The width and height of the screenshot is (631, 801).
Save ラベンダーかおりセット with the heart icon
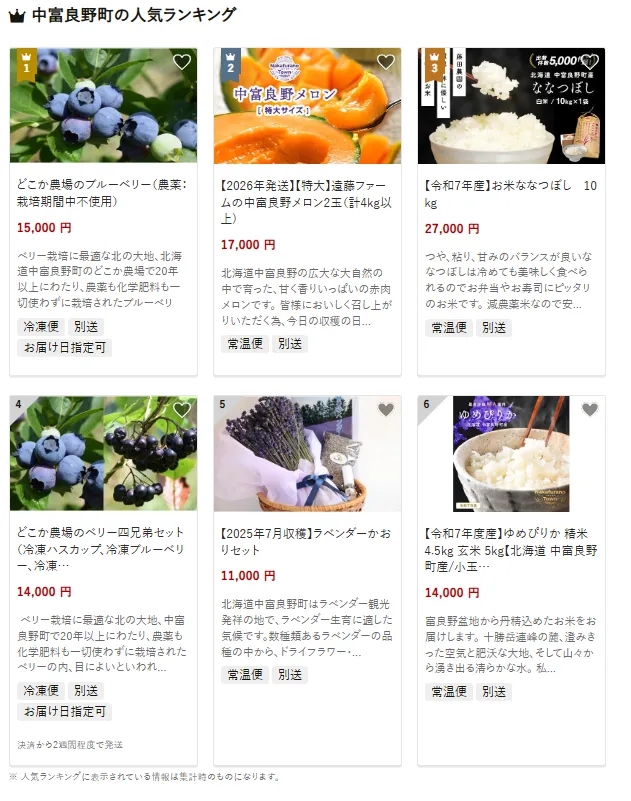pyautogui.click(x=385, y=410)
